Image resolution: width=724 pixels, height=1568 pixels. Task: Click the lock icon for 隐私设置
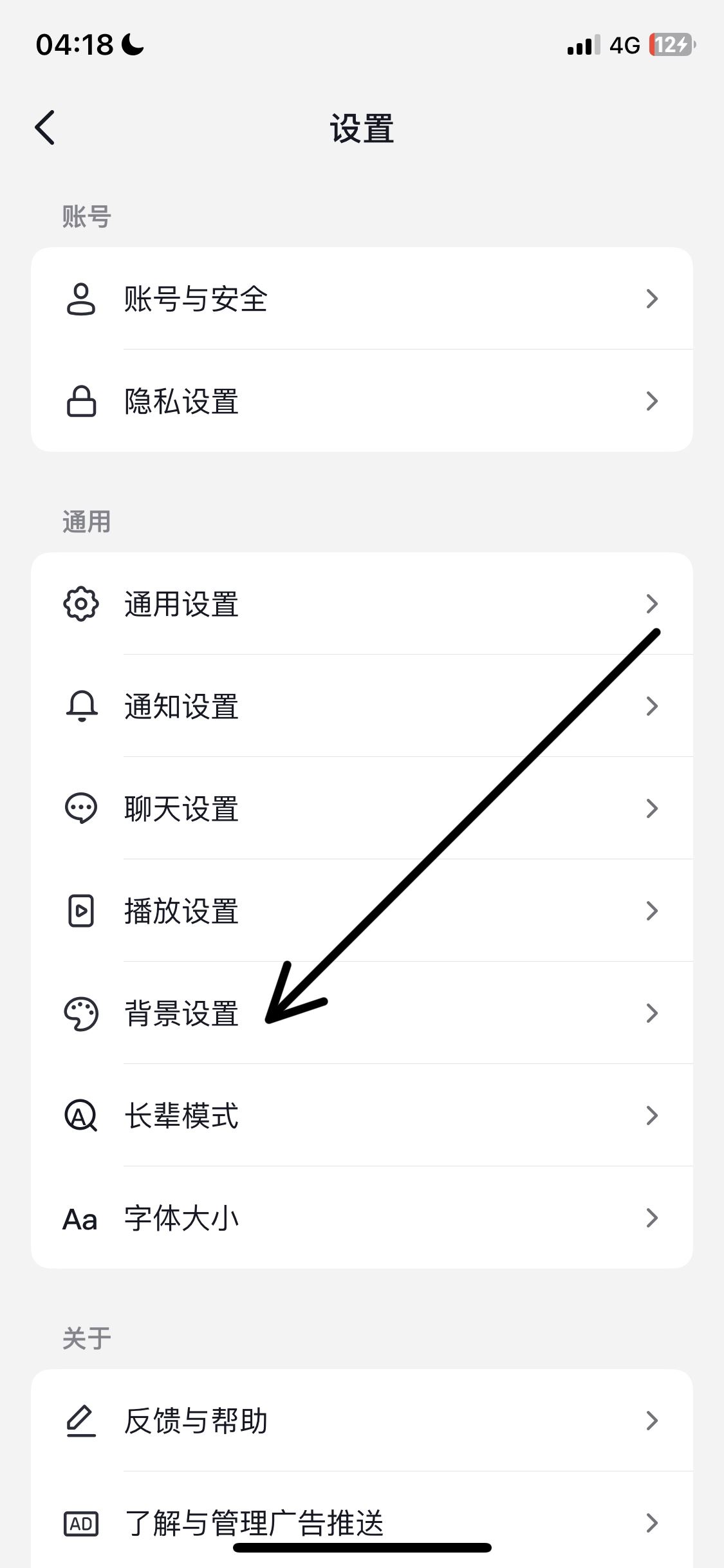click(x=80, y=401)
